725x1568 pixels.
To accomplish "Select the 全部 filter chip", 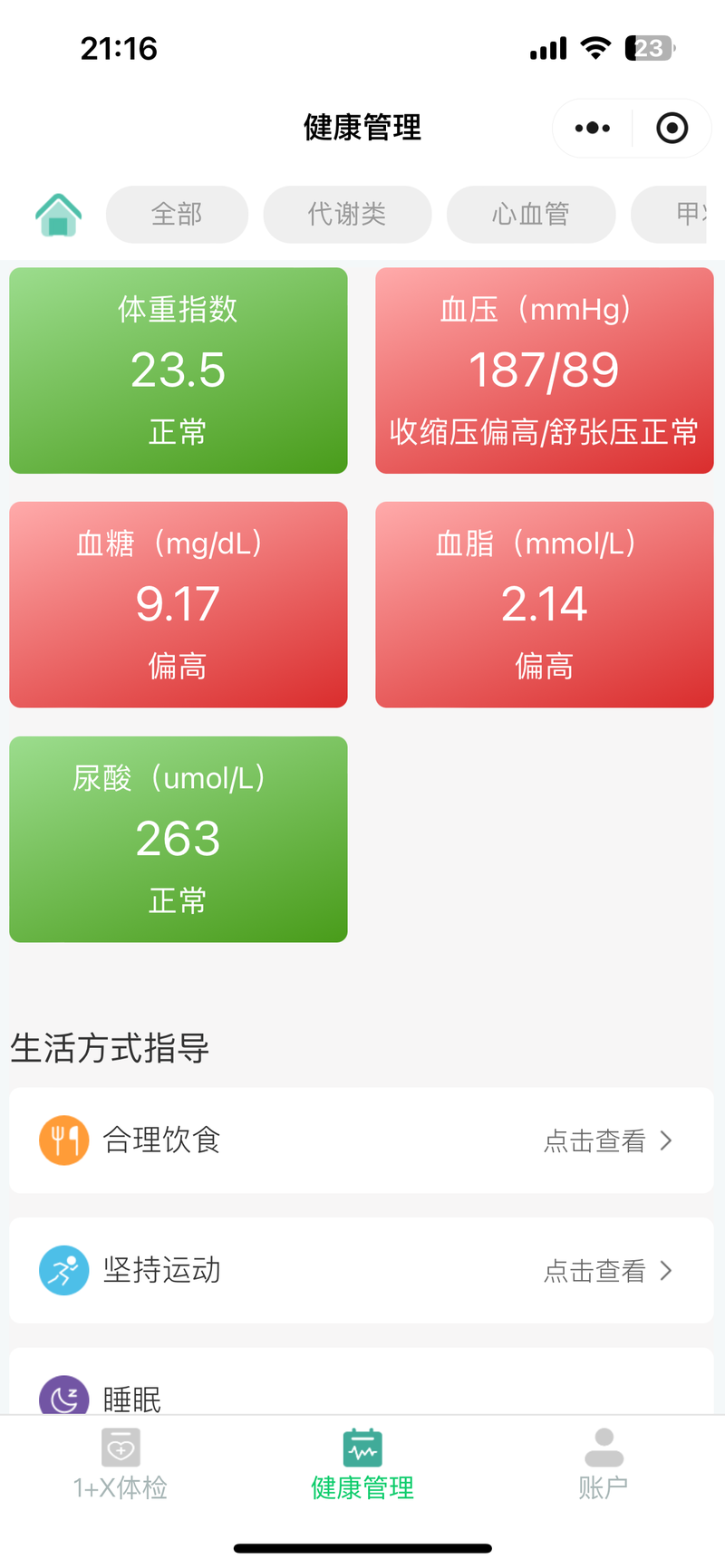I will 177,215.
